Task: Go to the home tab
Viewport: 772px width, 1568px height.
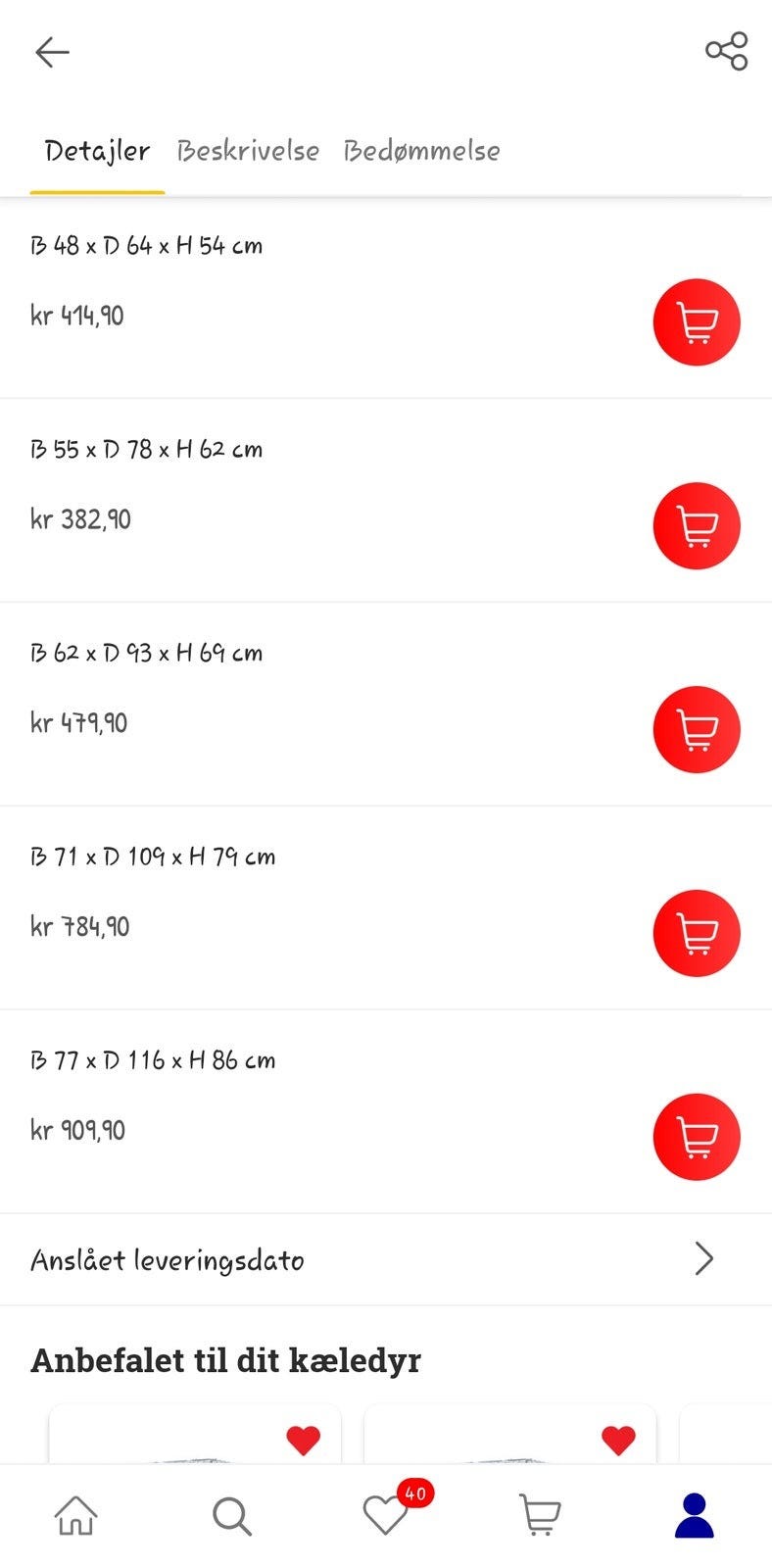Action: click(75, 1515)
